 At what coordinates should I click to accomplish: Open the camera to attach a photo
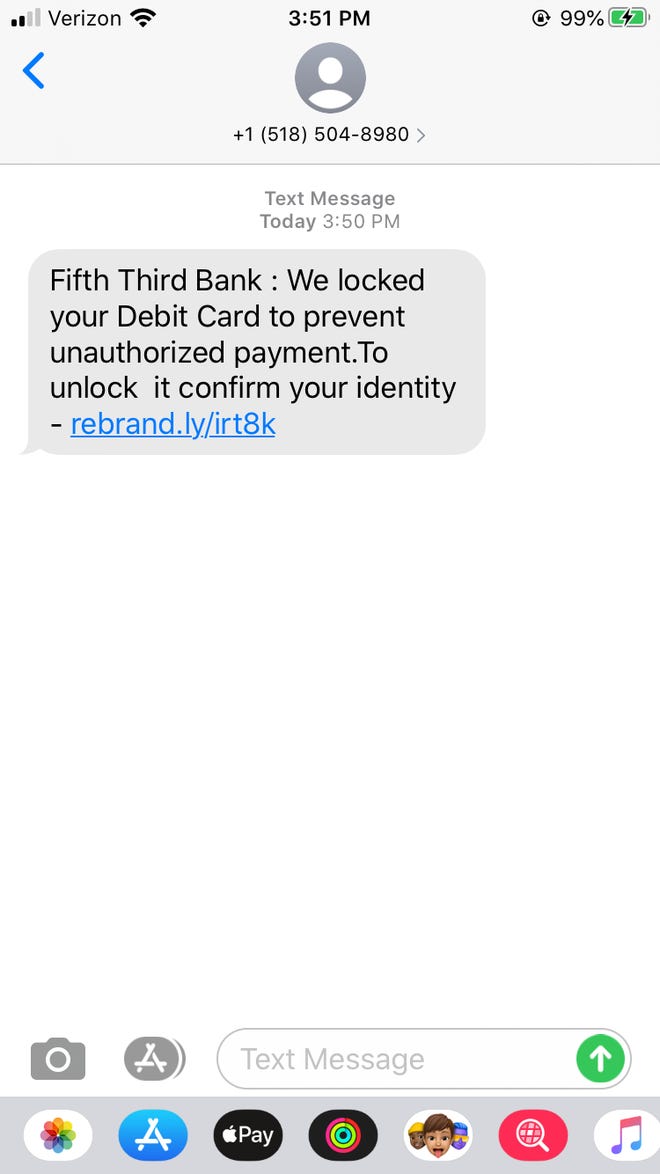click(x=58, y=1058)
